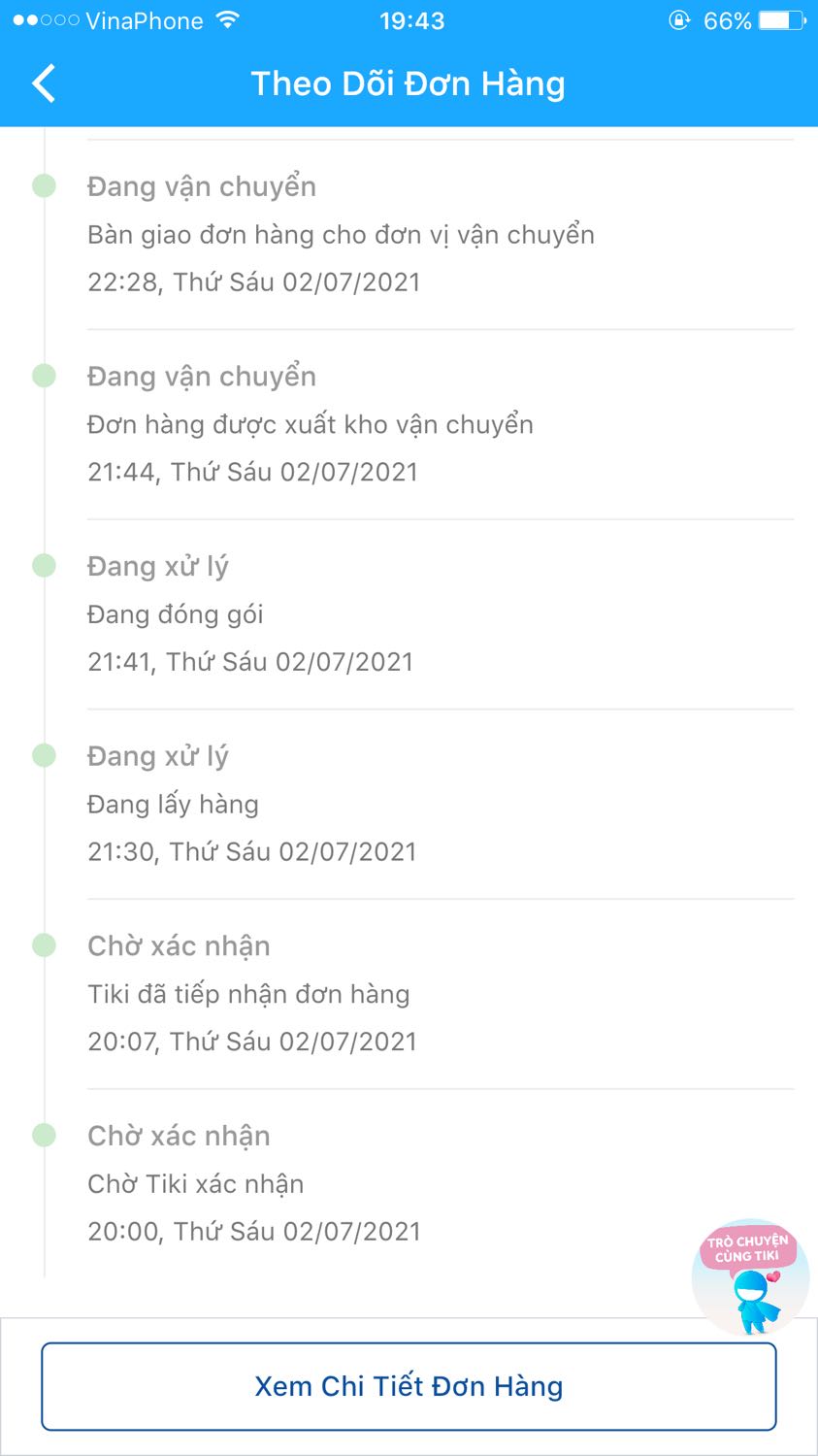The image size is (818, 1456).
Task: Expand the 'Tiki đã tiếp nhận đơn hàng' entry
Action: tap(249, 994)
